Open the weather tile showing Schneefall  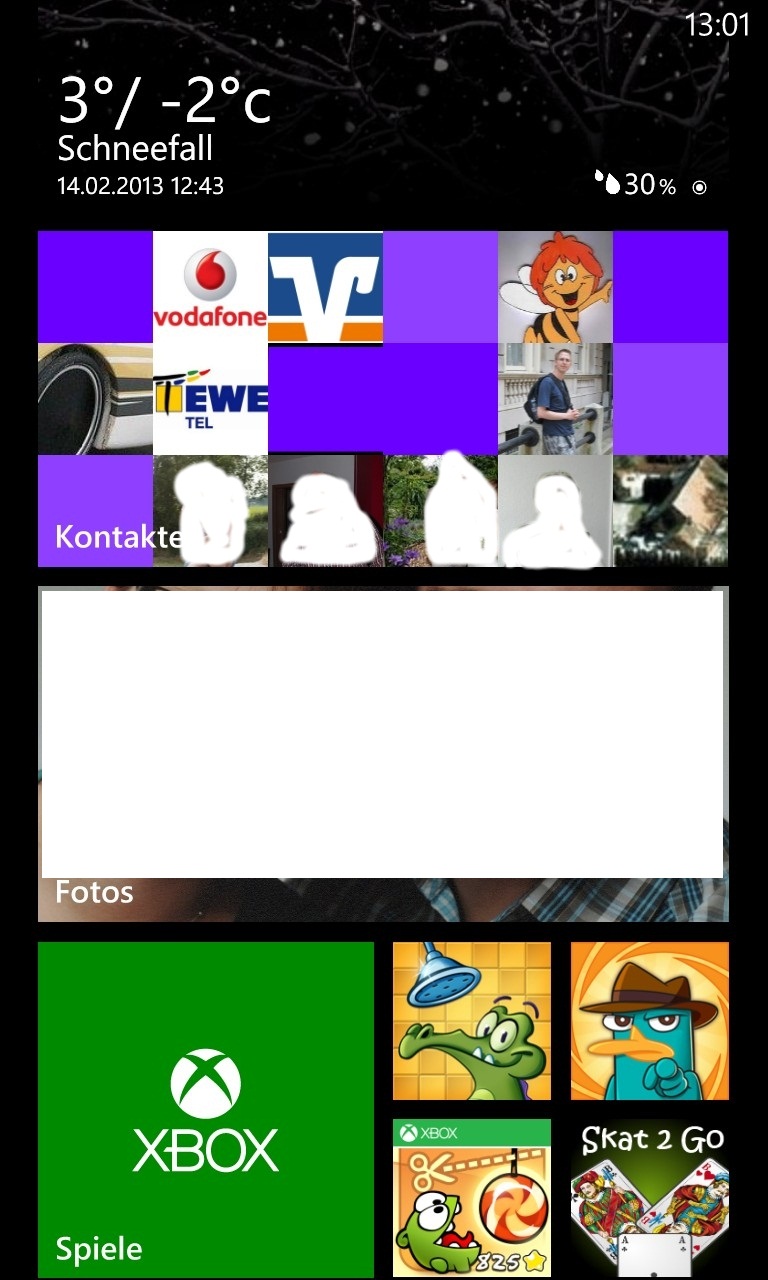(383, 106)
